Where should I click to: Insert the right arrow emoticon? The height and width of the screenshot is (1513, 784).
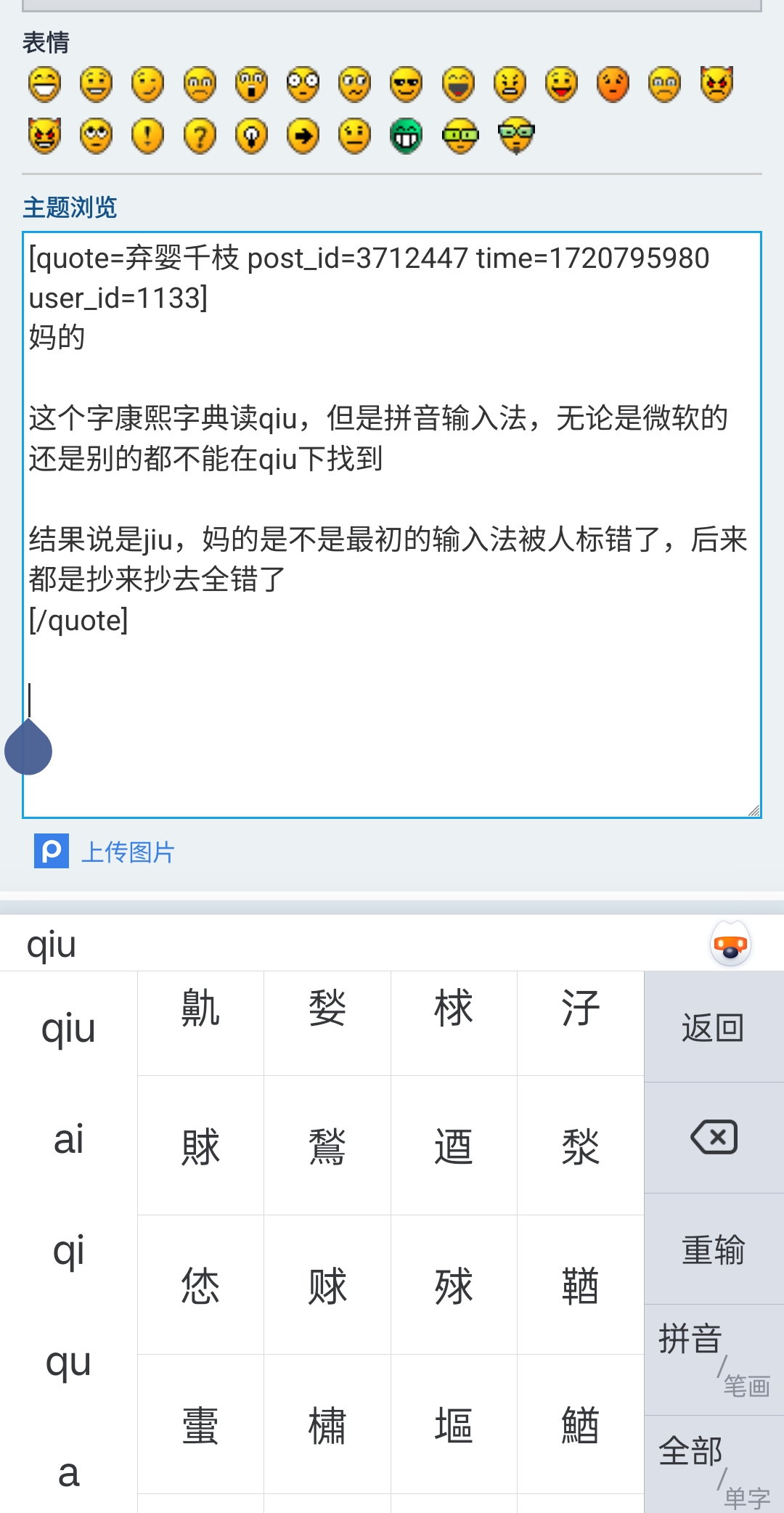303,136
